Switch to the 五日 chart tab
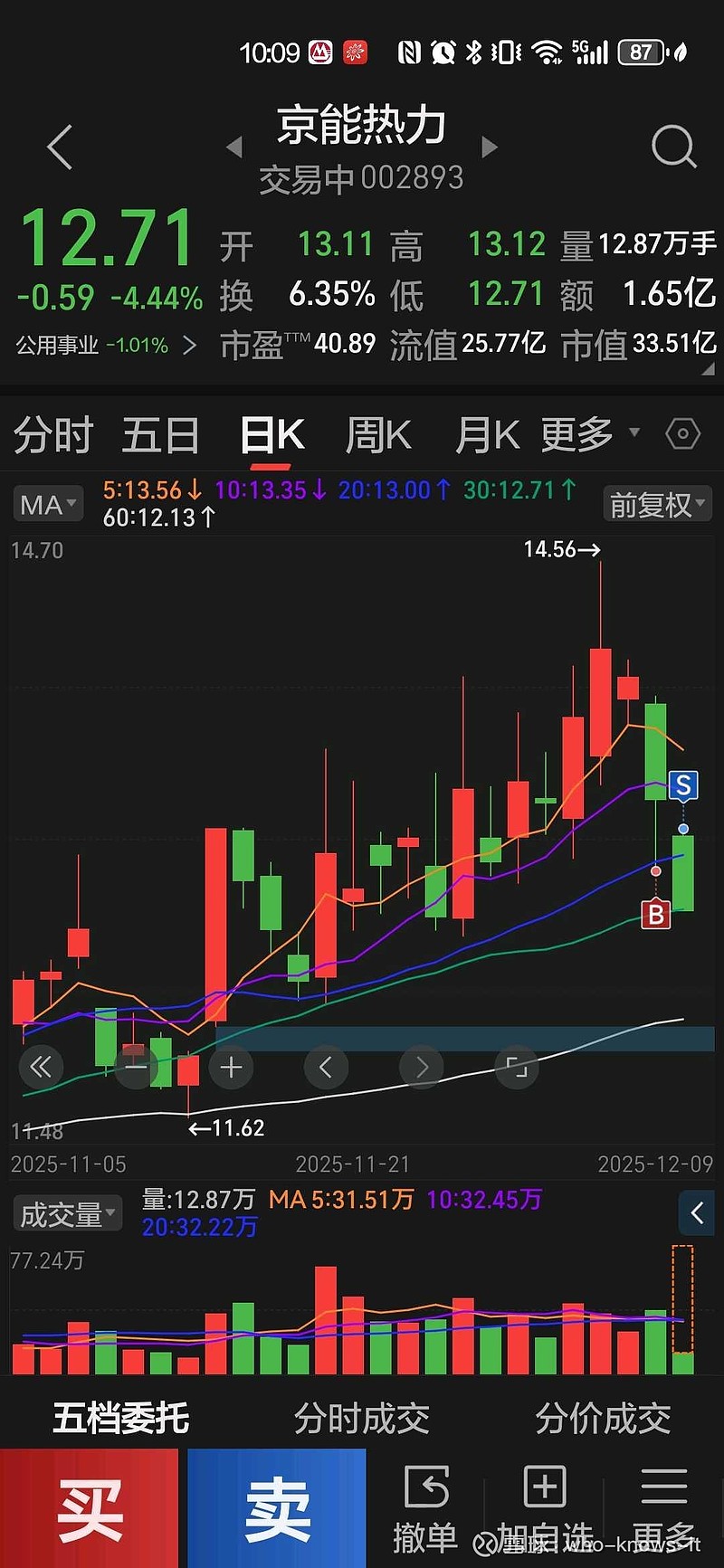The image size is (724, 1568). 160,435
